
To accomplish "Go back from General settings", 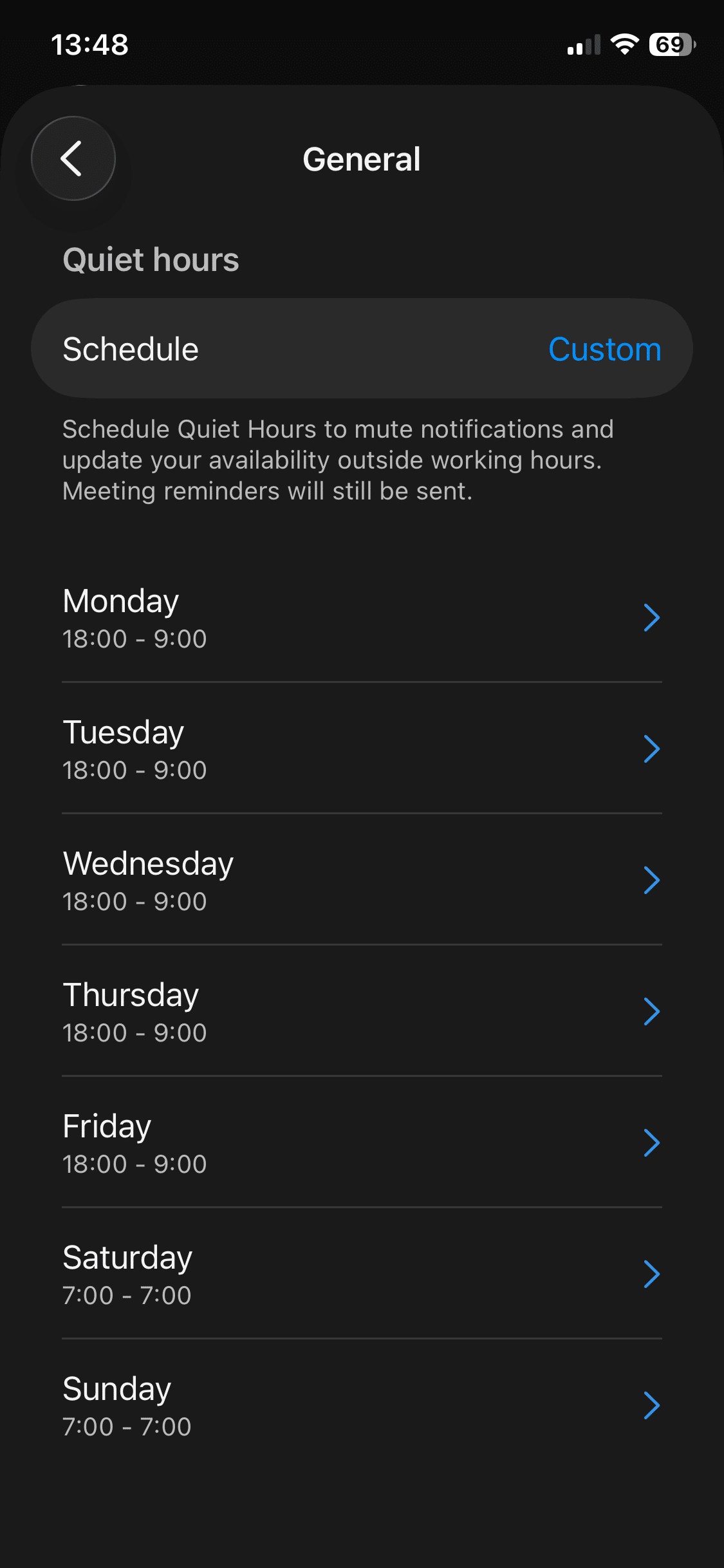I will [73, 158].
